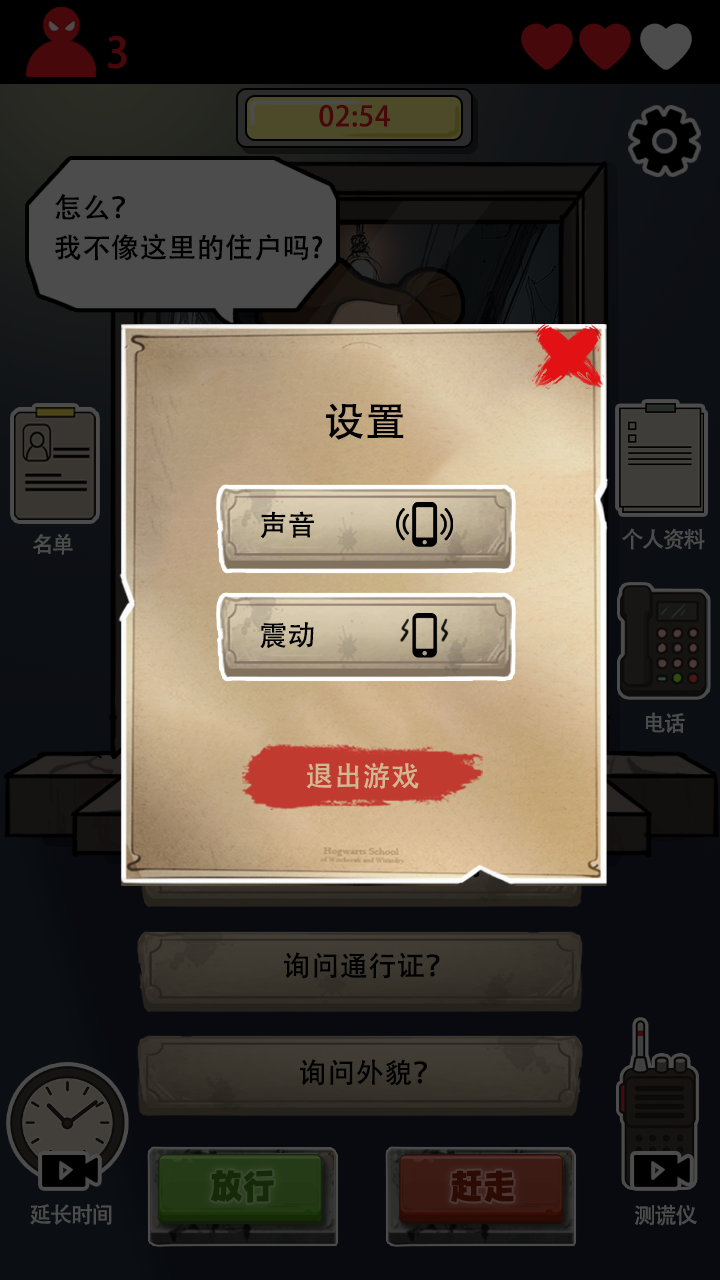Toggle the 声音 sound setting

point(366,528)
